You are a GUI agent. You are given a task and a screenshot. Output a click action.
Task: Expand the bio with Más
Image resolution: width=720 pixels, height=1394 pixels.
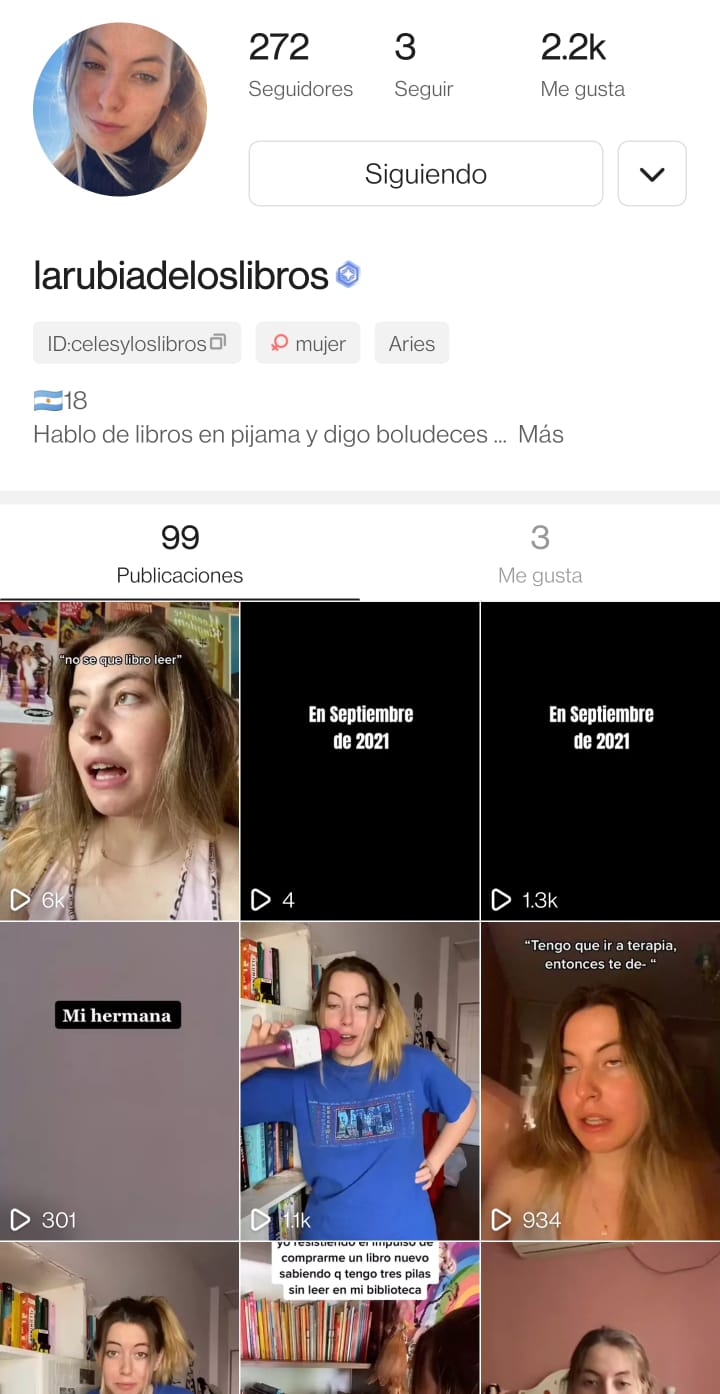(x=540, y=434)
